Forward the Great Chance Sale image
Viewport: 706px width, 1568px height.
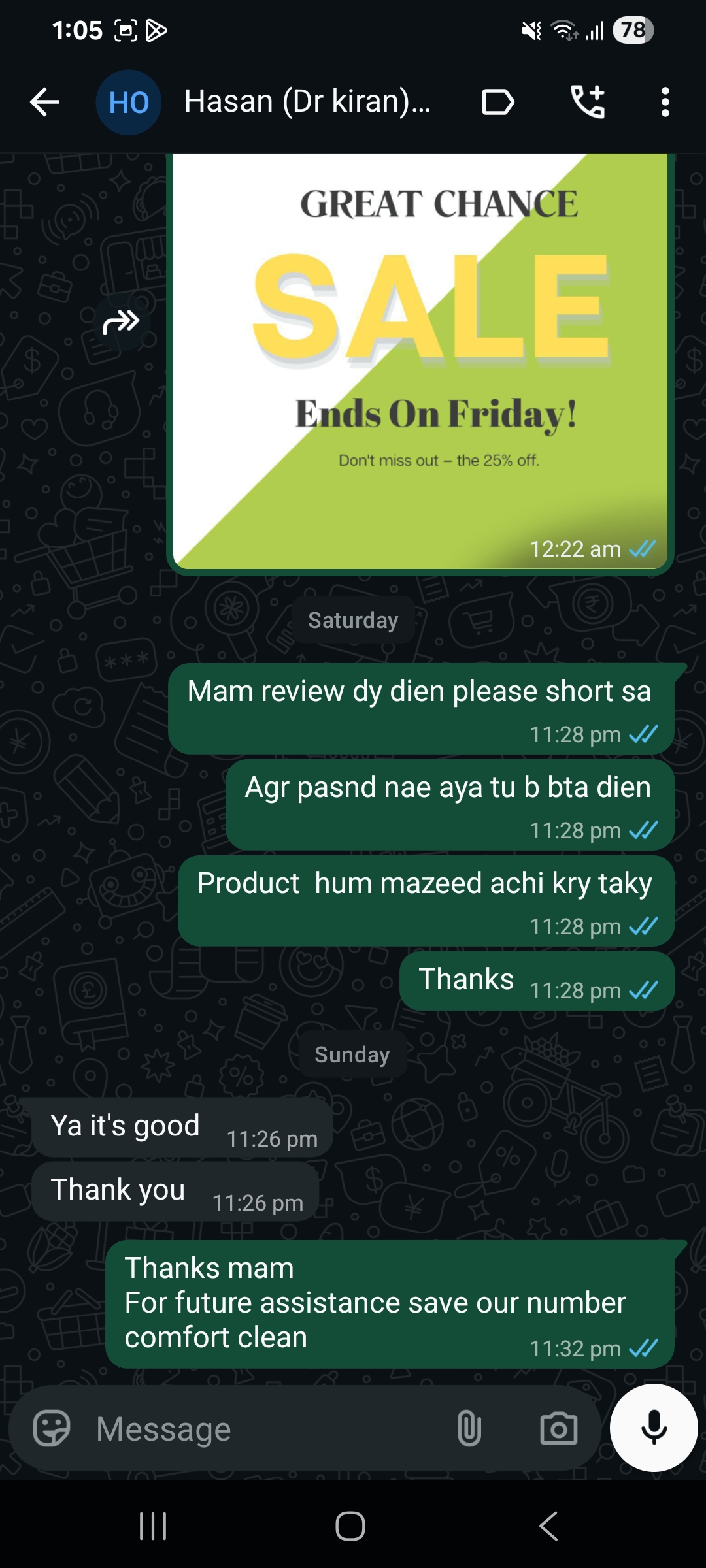[122, 322]
